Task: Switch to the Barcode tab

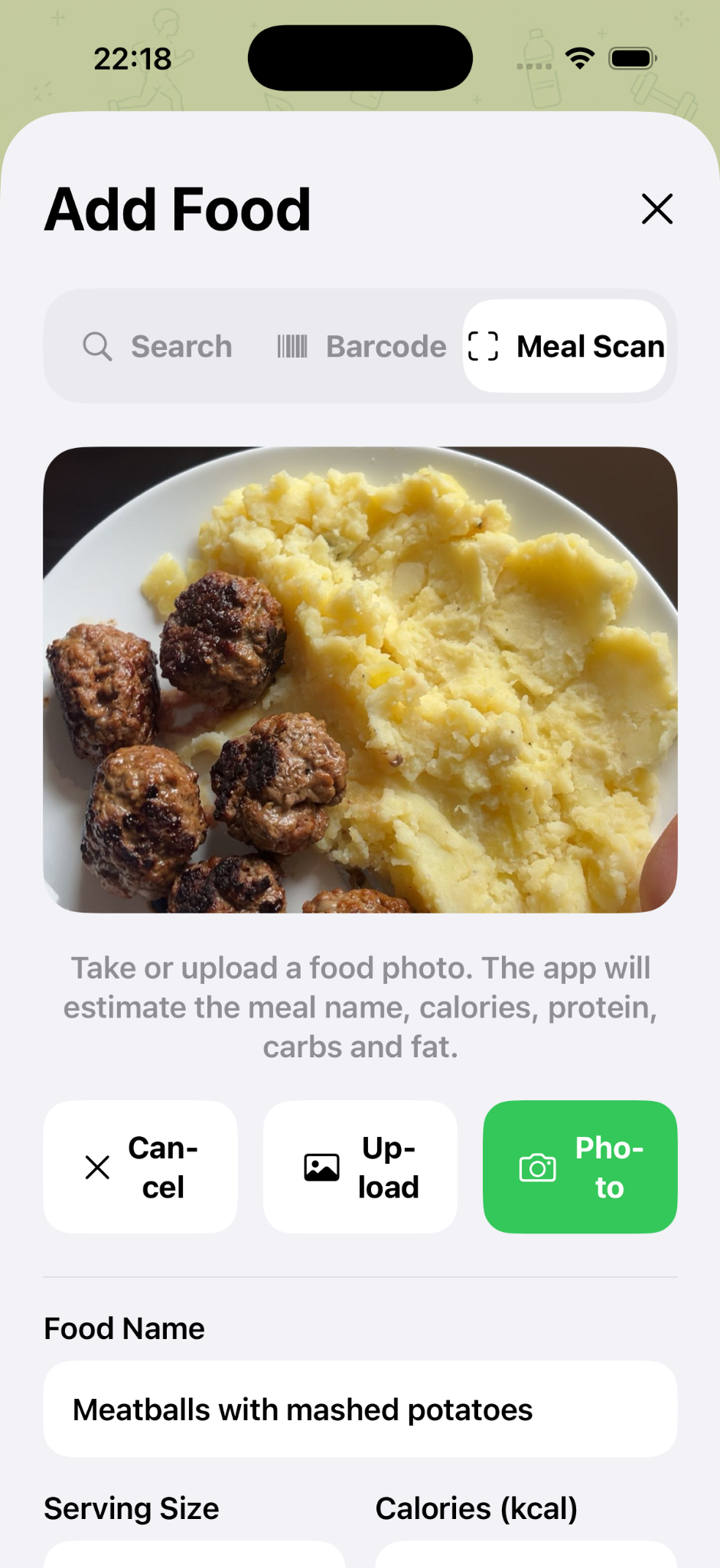Action: (361, 346)
